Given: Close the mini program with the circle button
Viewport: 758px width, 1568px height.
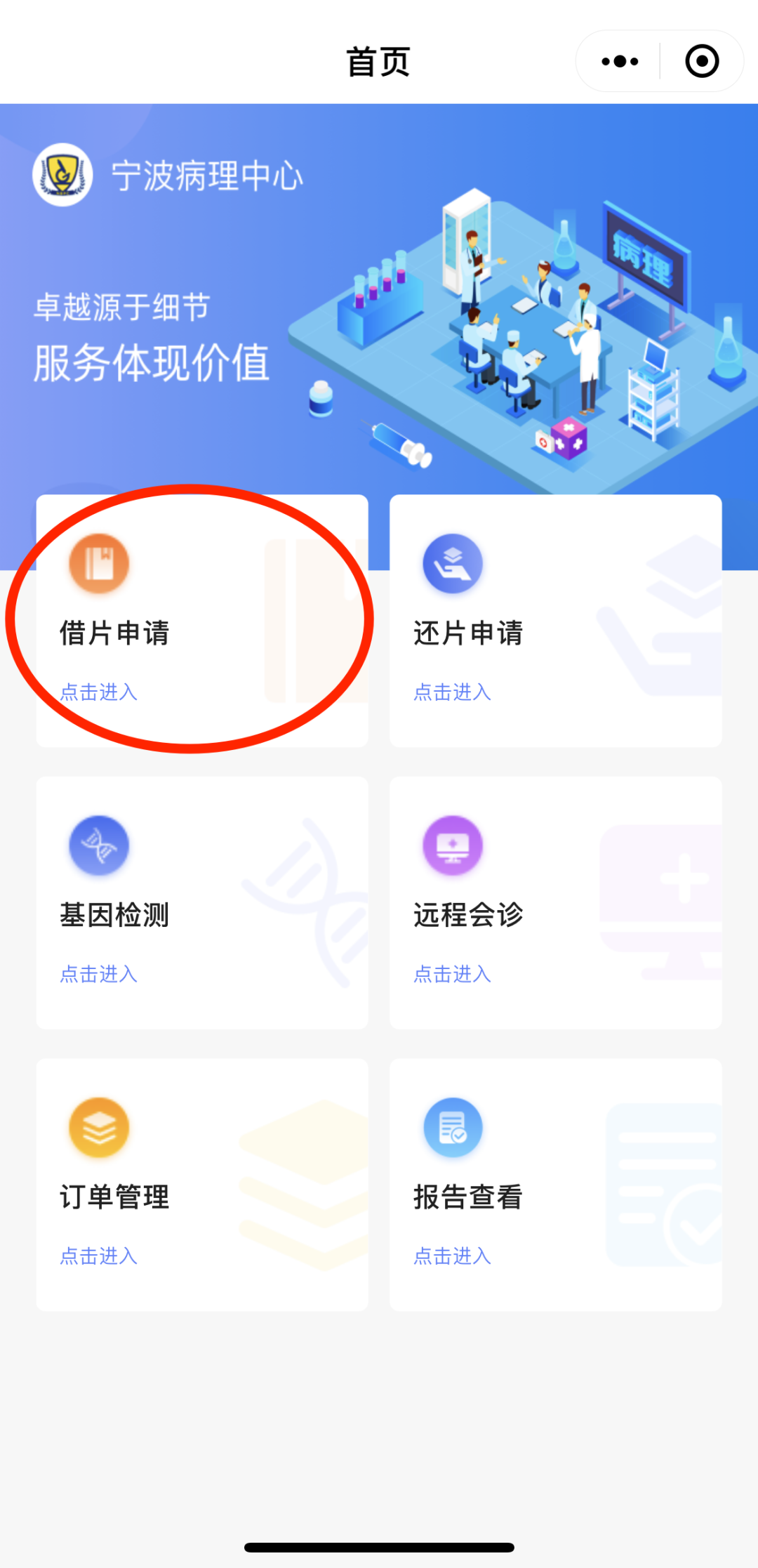Looking at the screenshot, I should [x=702, y=62].
